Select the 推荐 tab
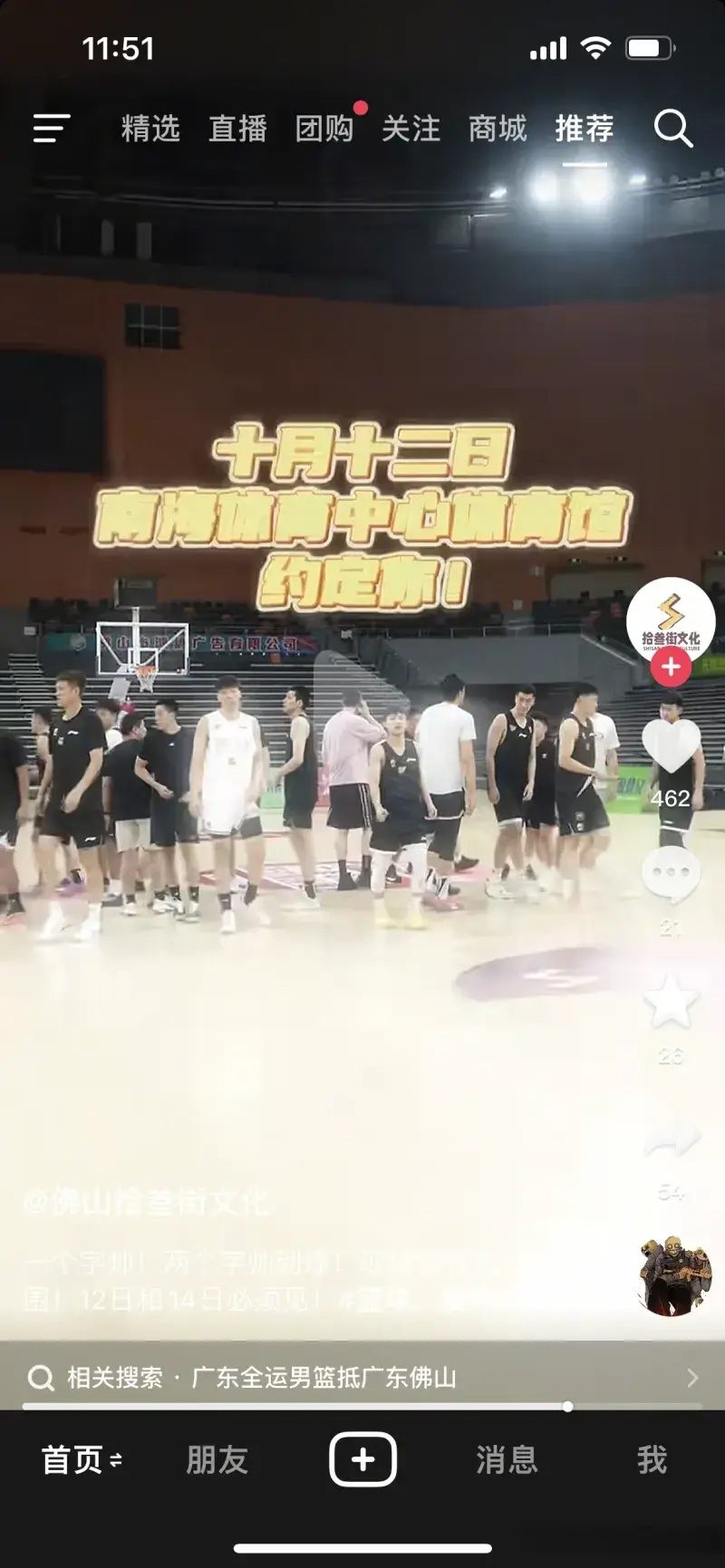725x1568 pixels. pyautogui.click(x=585, y=129)
